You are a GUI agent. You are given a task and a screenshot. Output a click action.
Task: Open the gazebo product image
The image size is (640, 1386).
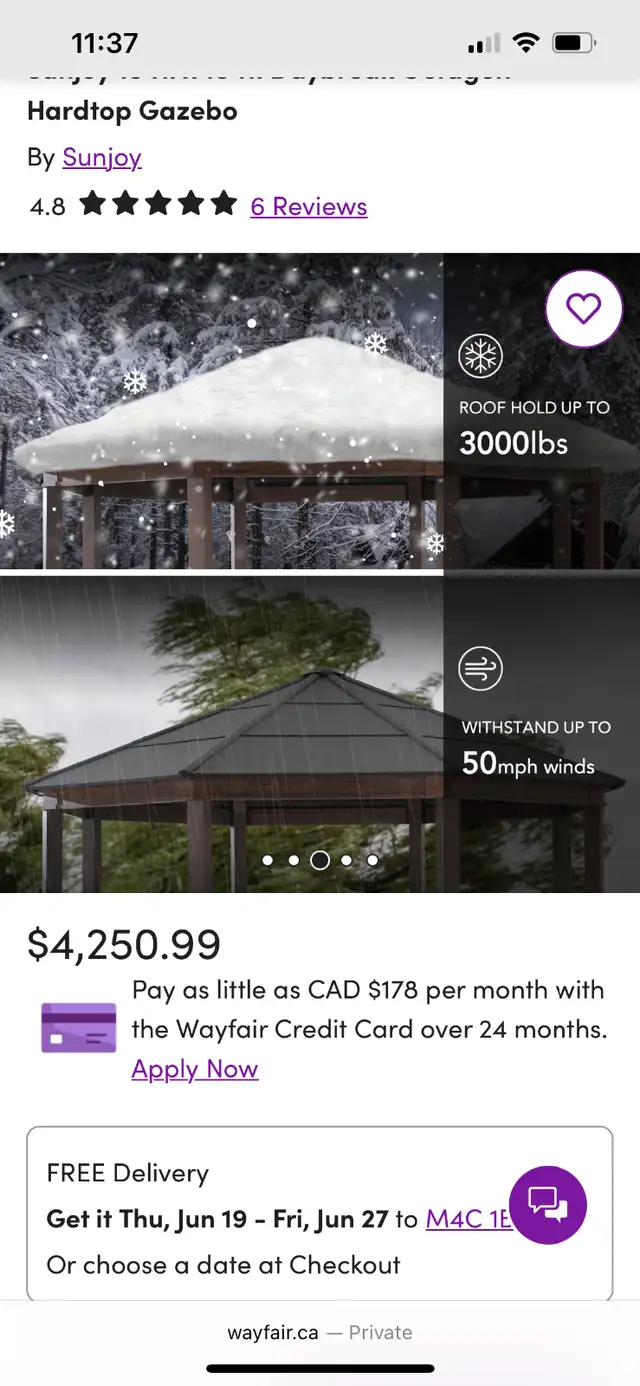[320, 572]
